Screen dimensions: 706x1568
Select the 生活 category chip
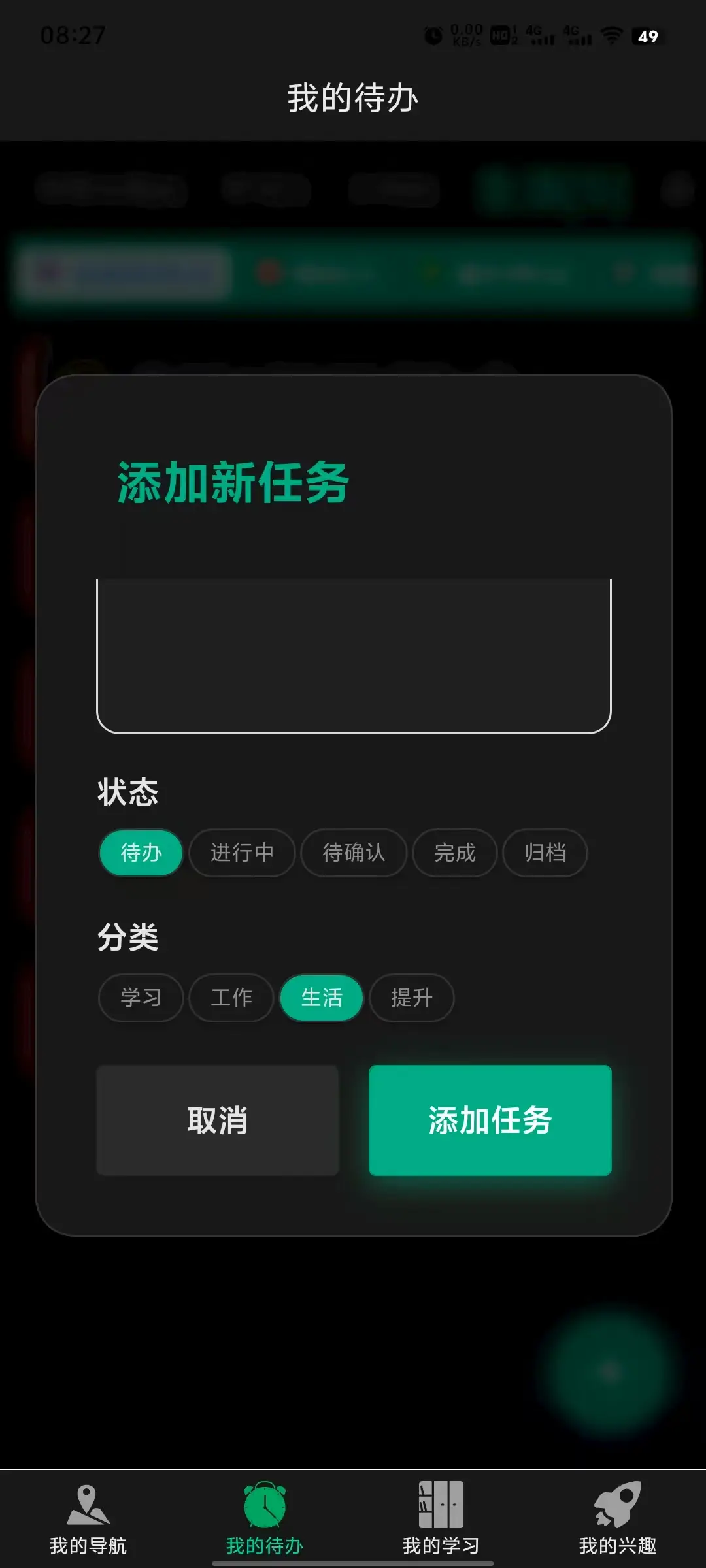tap(321, 998)
